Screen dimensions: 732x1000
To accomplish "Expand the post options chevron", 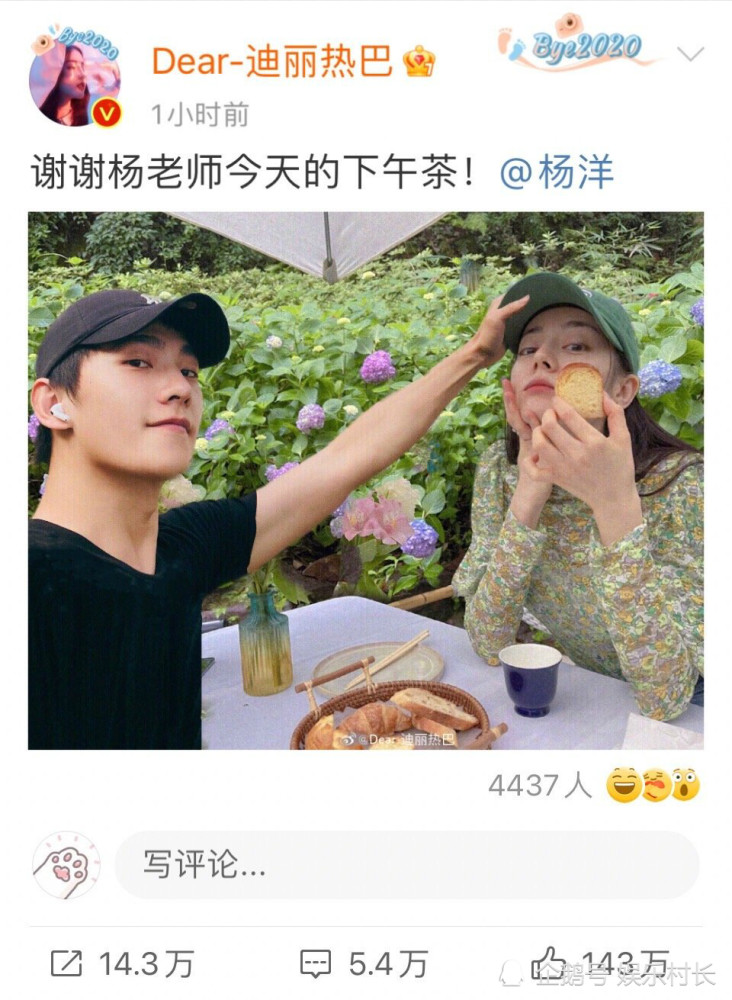I will click(x=691, y=54).
